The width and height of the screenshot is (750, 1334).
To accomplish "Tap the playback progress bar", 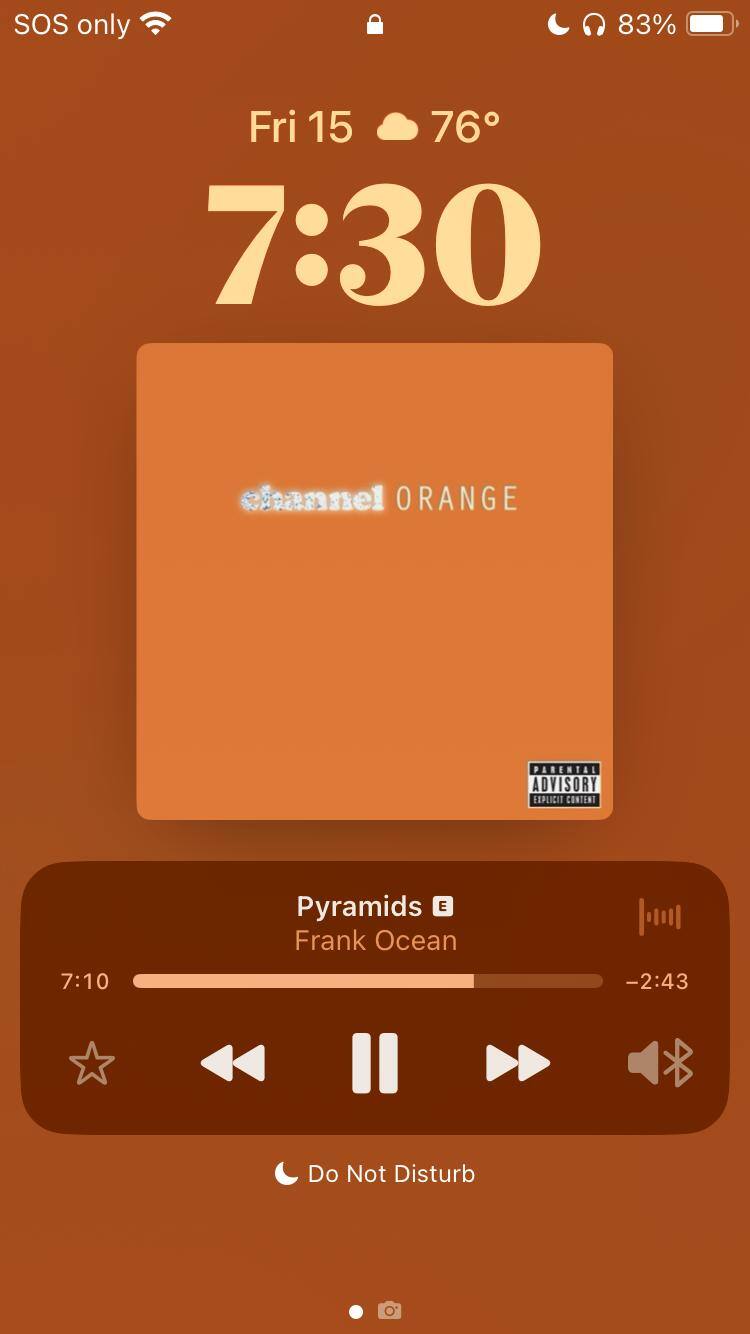I will tap(367, 981).
